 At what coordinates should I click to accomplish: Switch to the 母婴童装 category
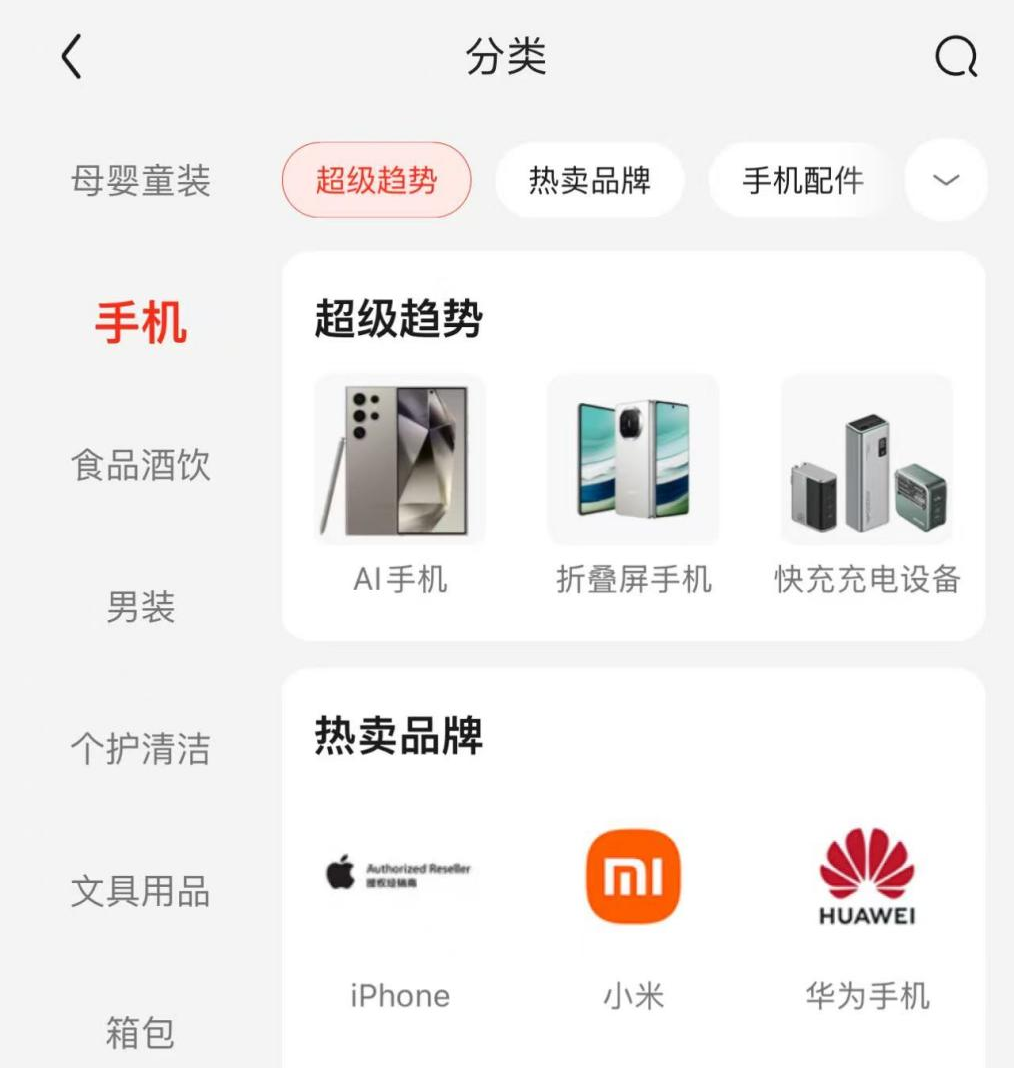(140, 181)
